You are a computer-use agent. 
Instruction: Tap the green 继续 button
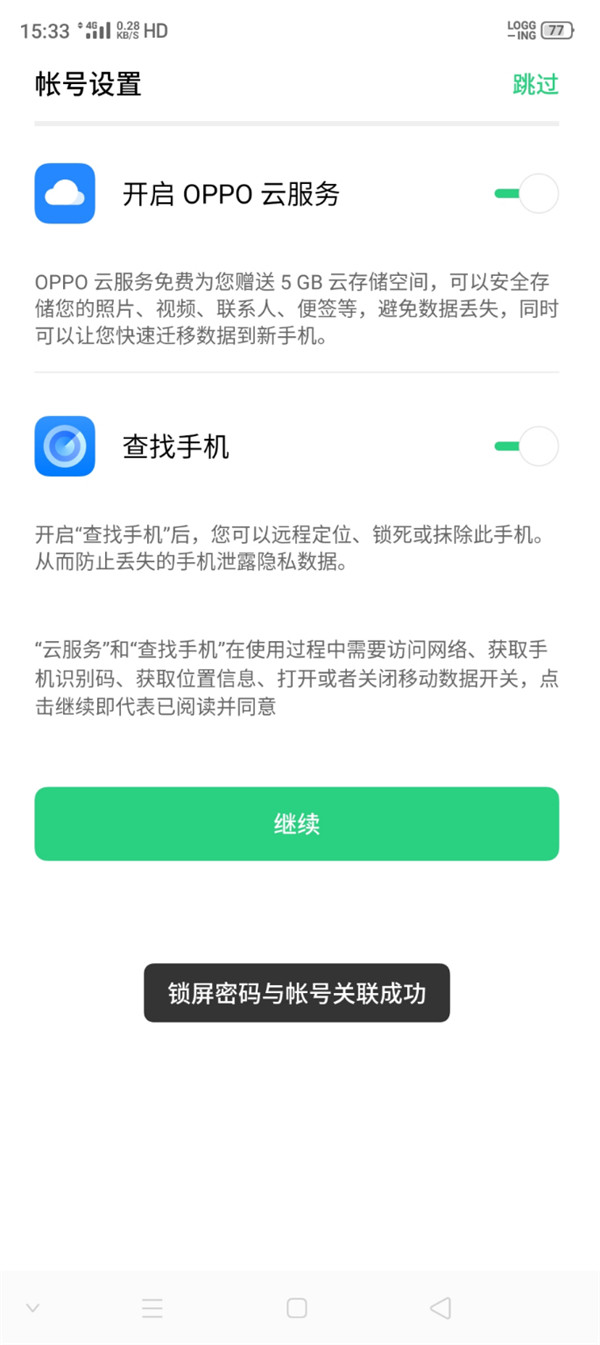click(296, 824)
